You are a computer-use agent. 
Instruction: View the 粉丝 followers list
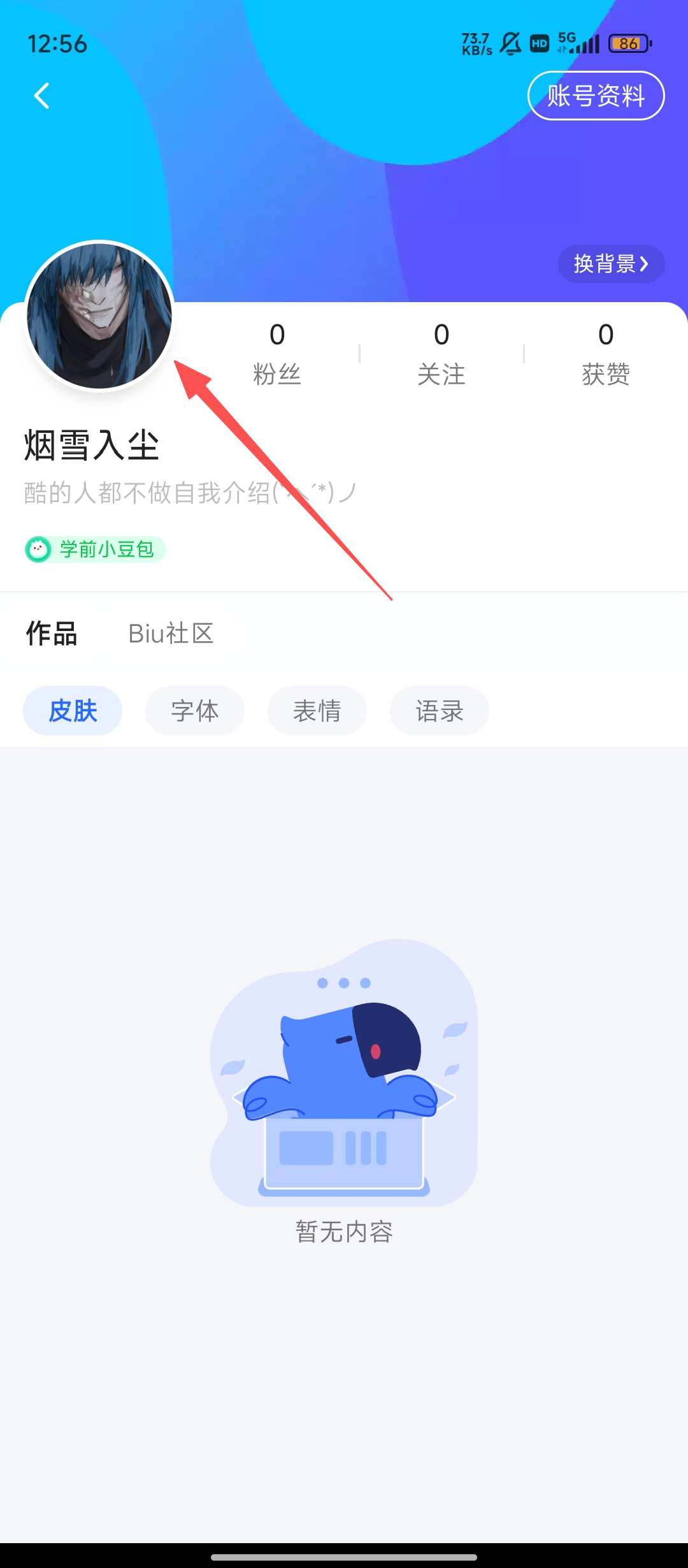pos(276,354)
